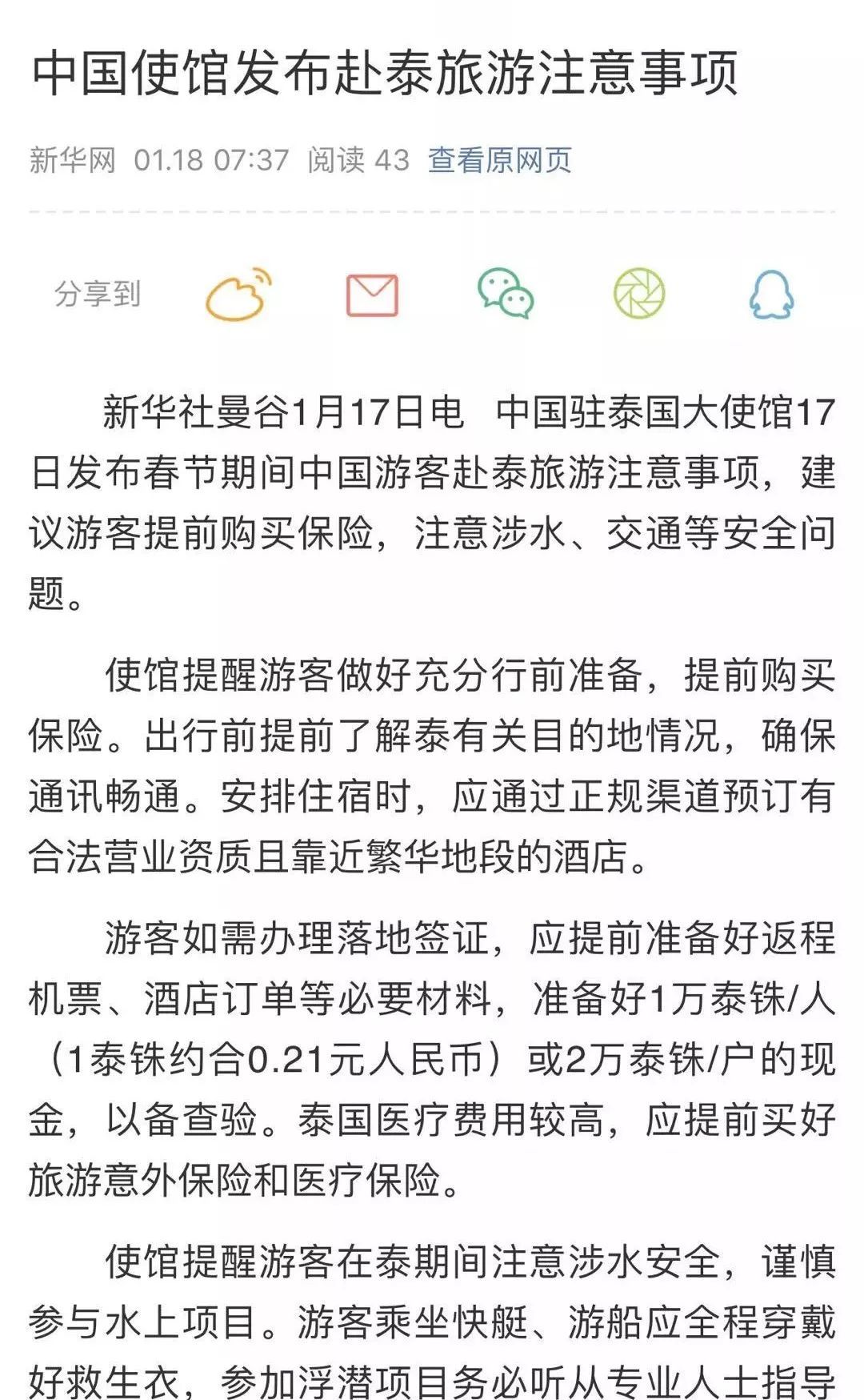Image resolution: width=864 pixels, height=1400 pixels.
Task: Share article to Weibo
Action: [x=238, y=295]
